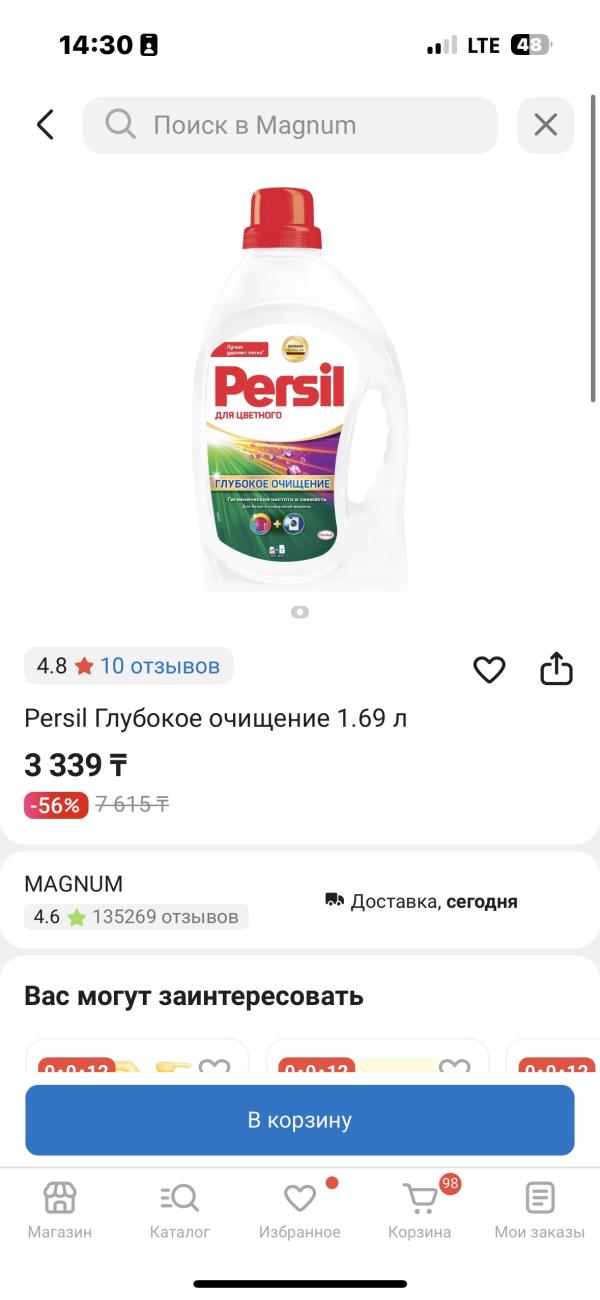600x1300 pixels.
Task: Switch to the Каталог tab
Action: (180, 1210)
